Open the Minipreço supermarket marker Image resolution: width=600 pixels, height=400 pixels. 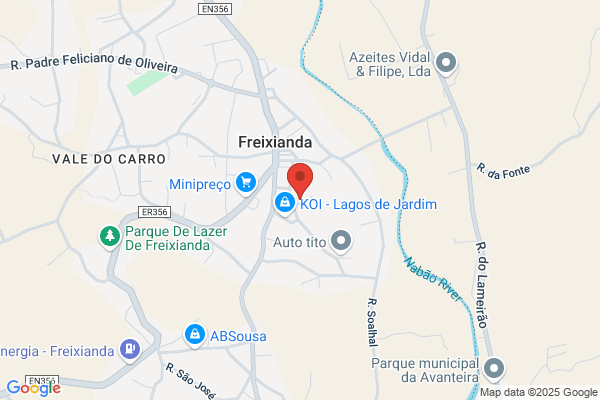pos(246,183)
